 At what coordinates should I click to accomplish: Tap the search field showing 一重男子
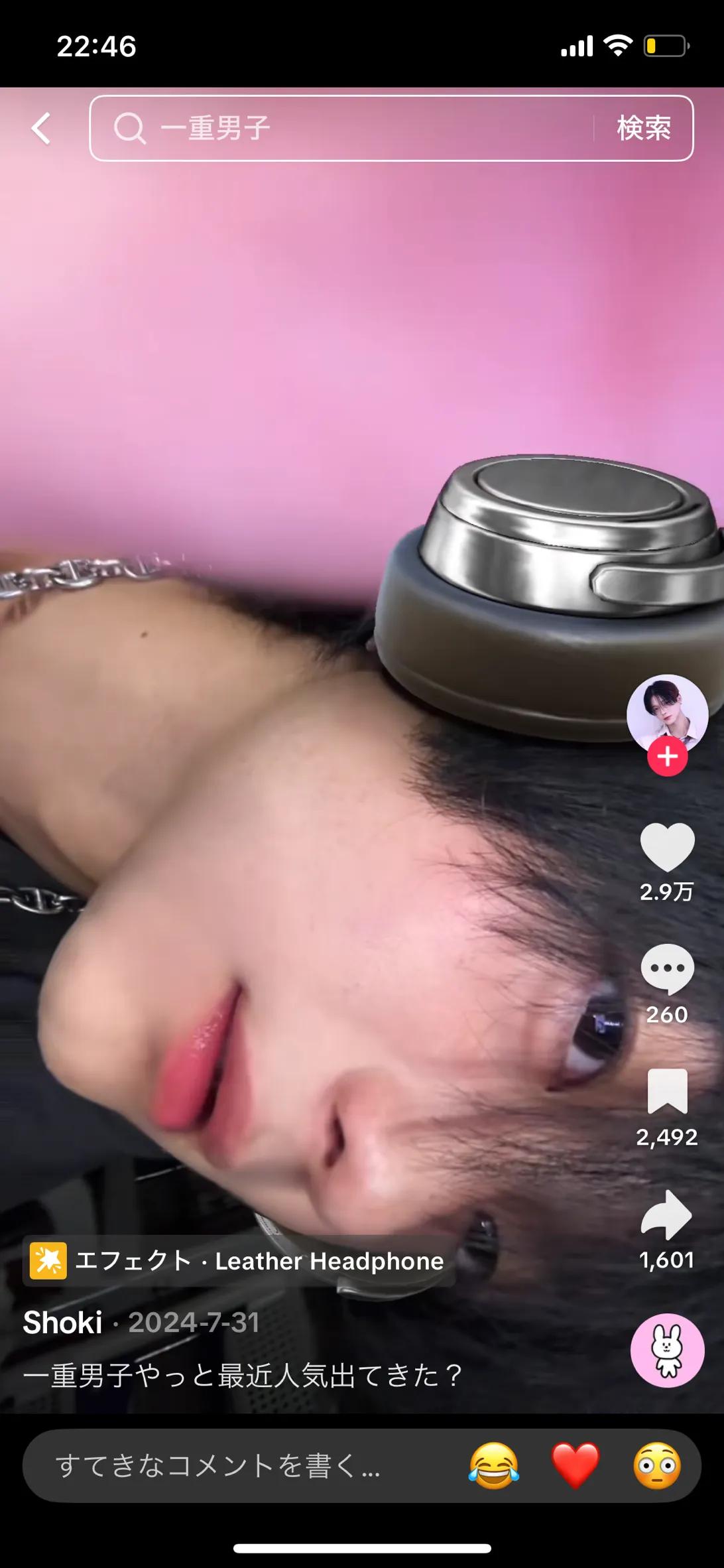[x=342, y=128]
